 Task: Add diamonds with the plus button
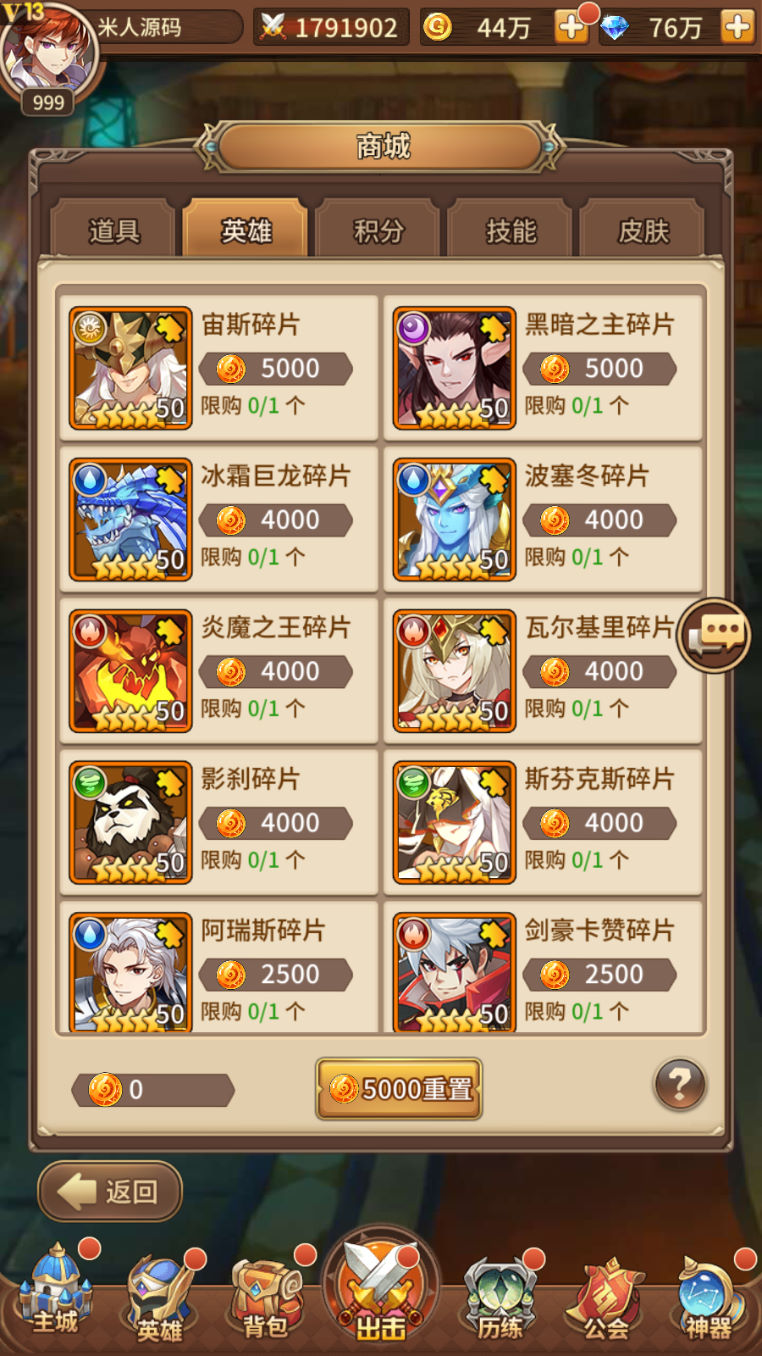(x=737, y=27)
